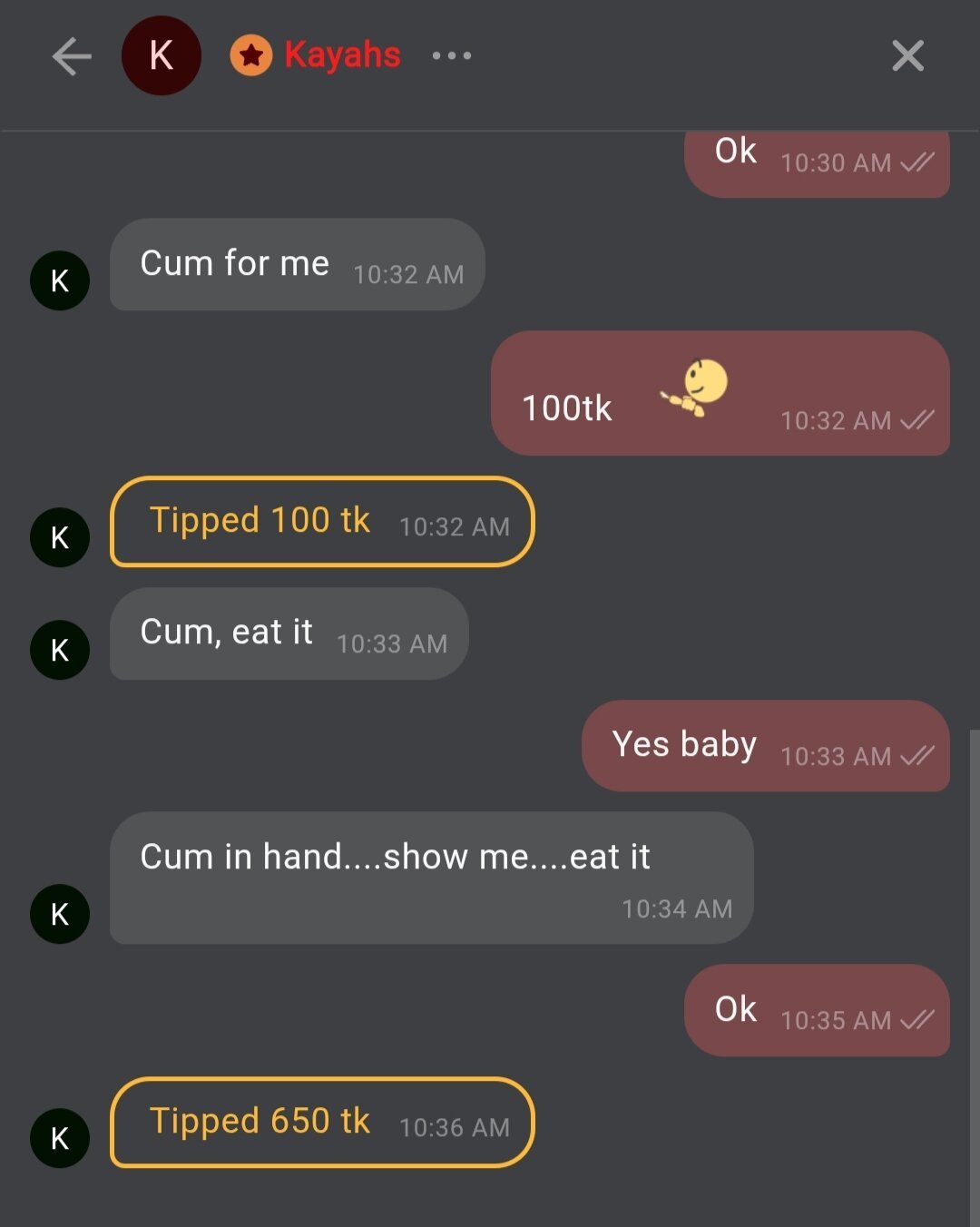Close the chat window
The image size is (980, 1227).
click(x=907, y=56)
